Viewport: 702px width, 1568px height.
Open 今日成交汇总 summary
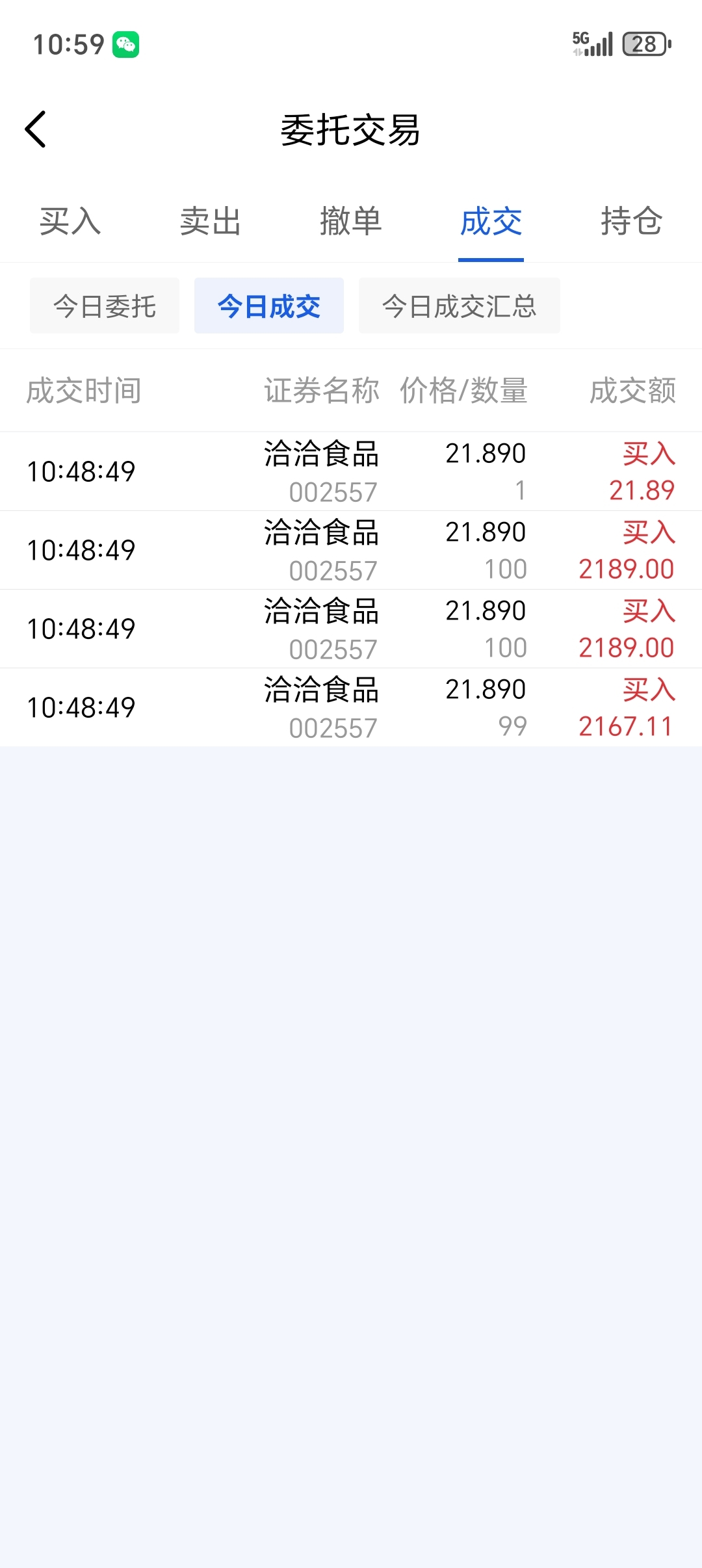(459, 306)
